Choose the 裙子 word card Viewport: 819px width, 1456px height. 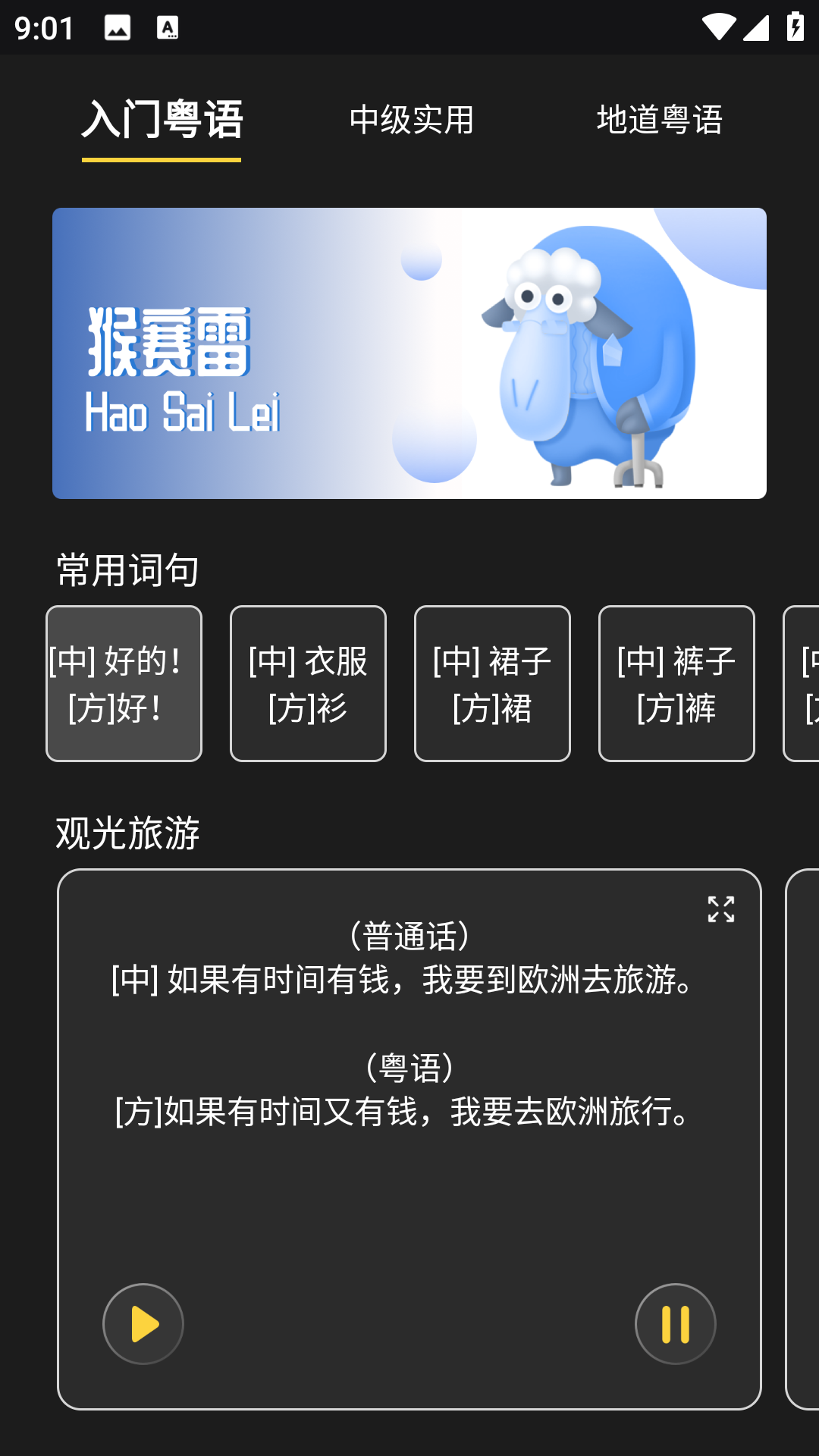tap(491, 682)
